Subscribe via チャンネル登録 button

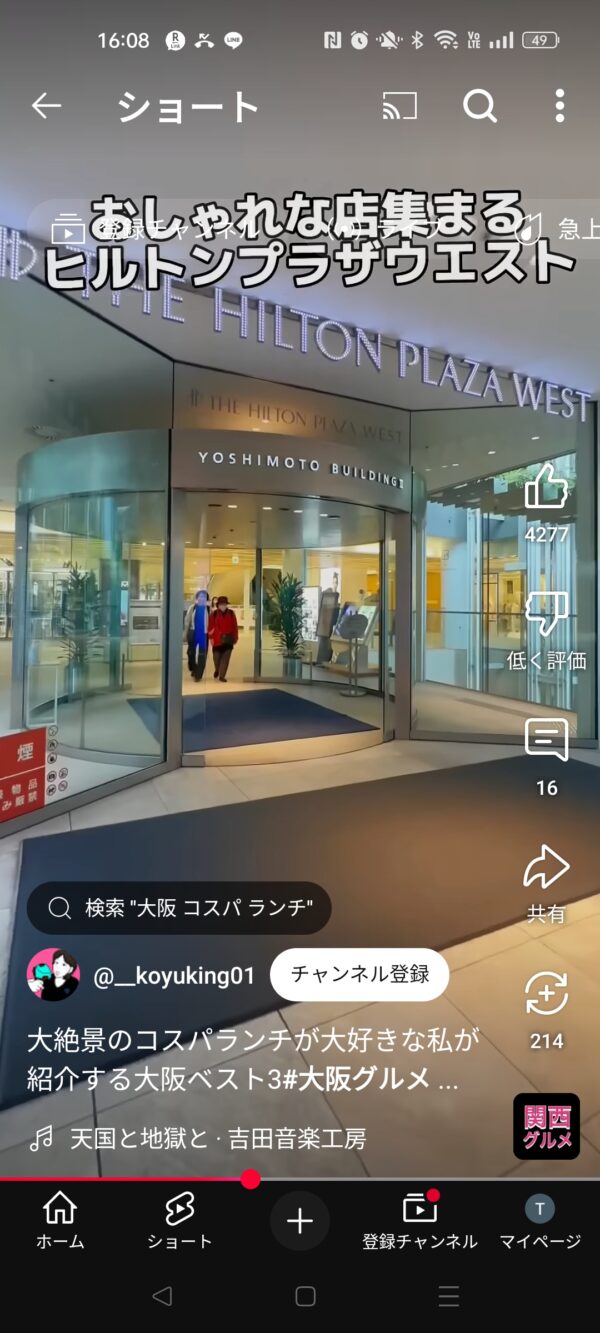359,975
